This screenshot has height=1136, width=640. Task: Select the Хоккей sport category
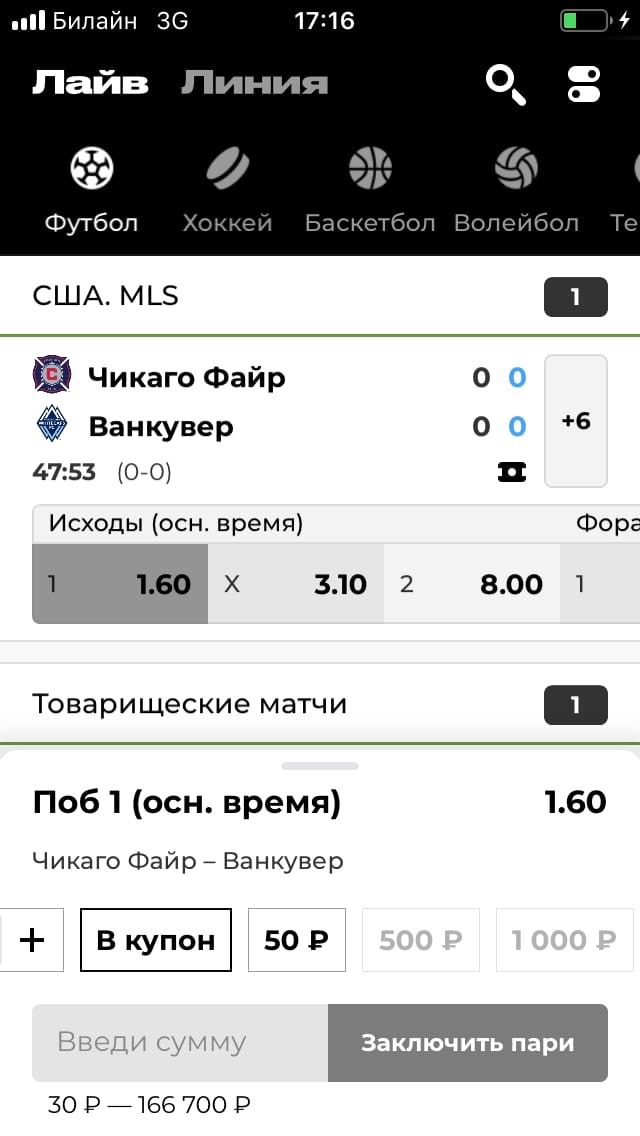point(227,190)
